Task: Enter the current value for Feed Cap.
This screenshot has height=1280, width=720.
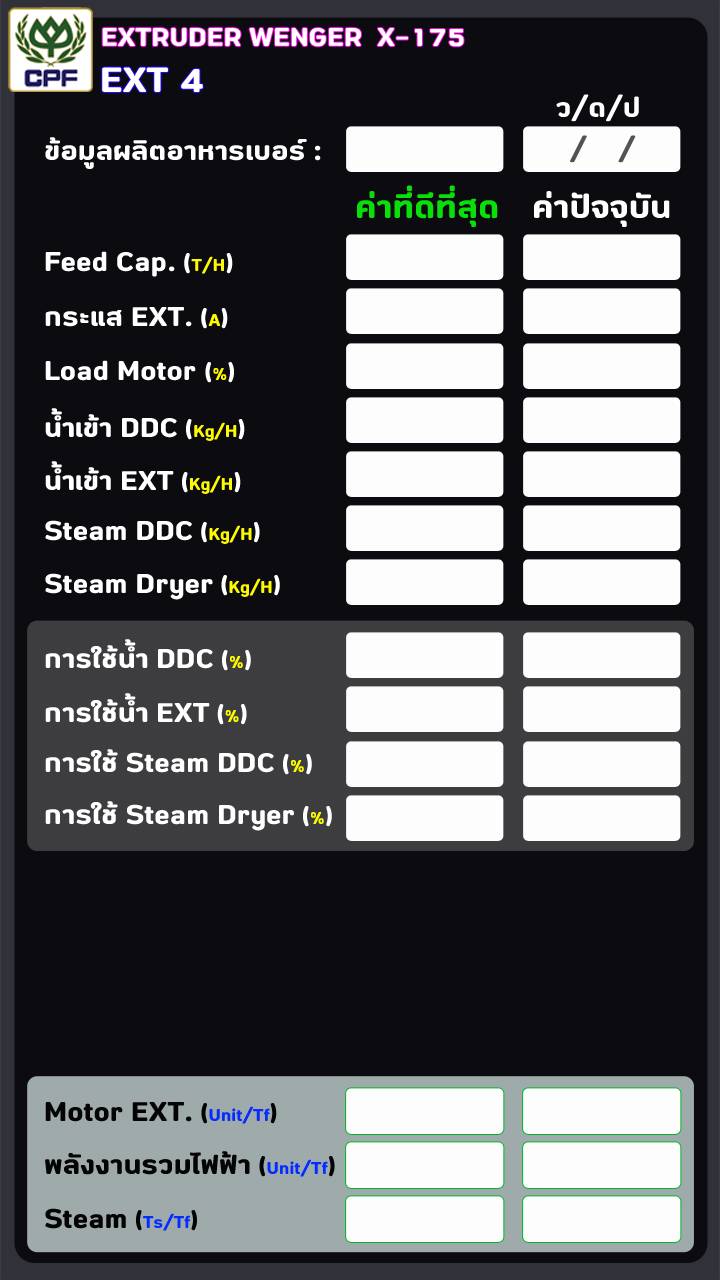Action: click(602, 257)
